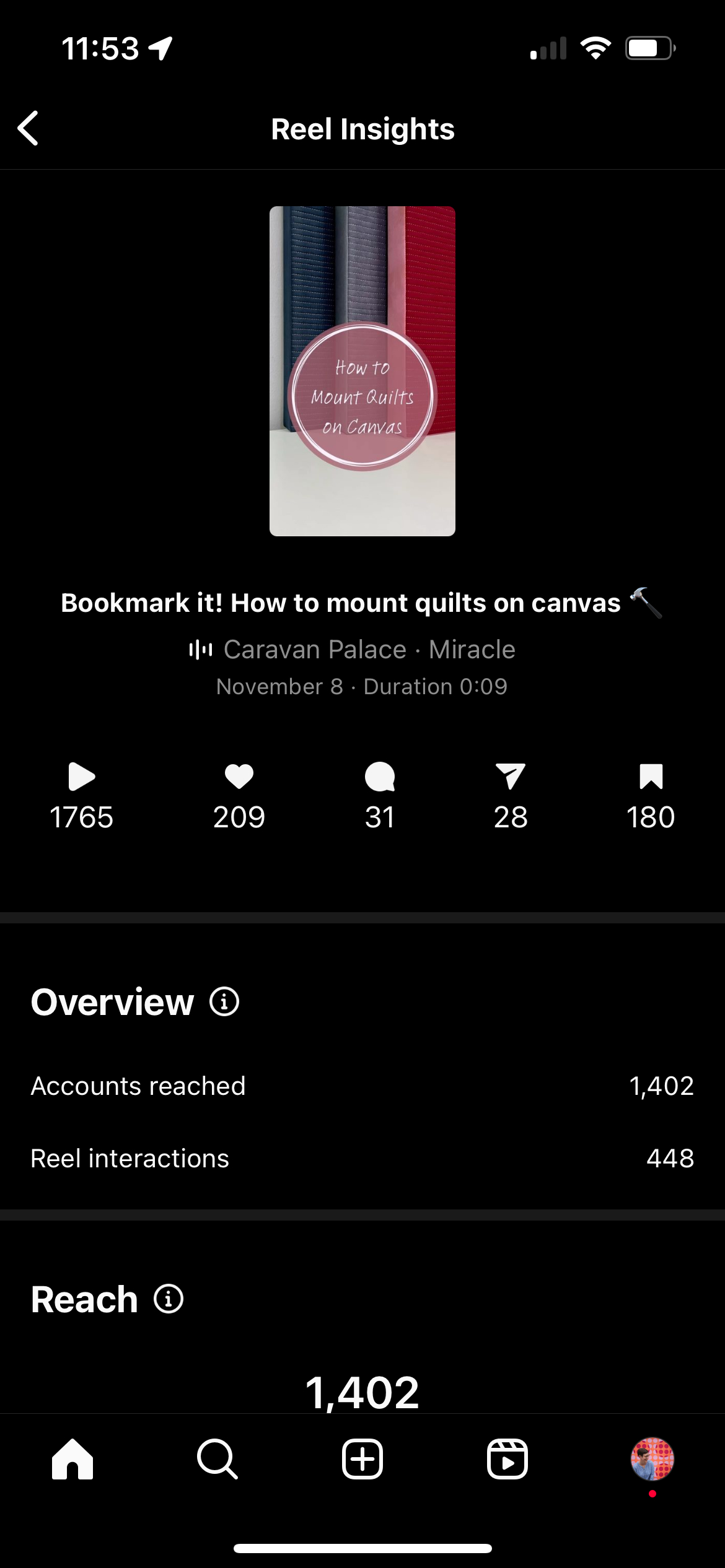Go back from Reel Insights
Screen dimensions: 725x1568
(29, 129)
